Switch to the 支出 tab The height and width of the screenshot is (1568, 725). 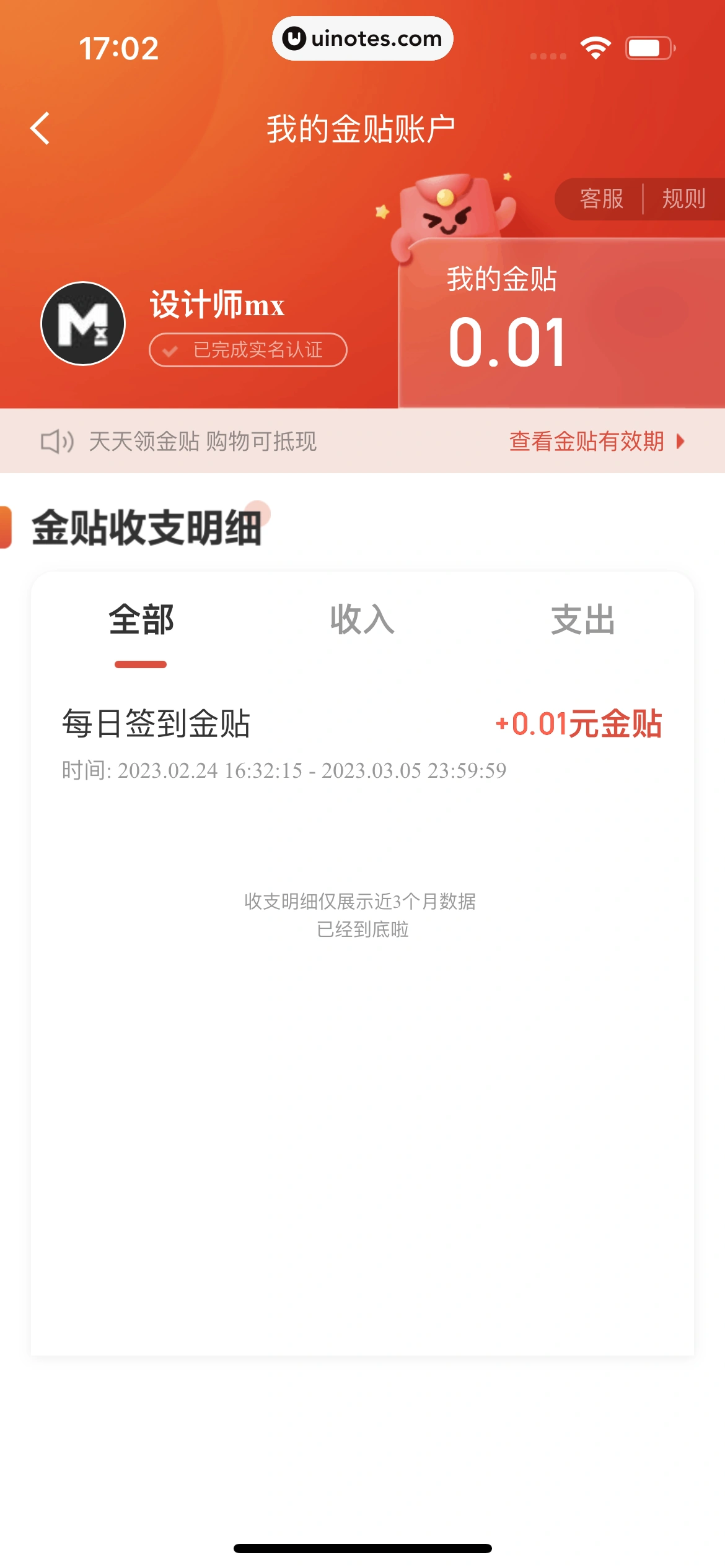click(x=583, y=621)
